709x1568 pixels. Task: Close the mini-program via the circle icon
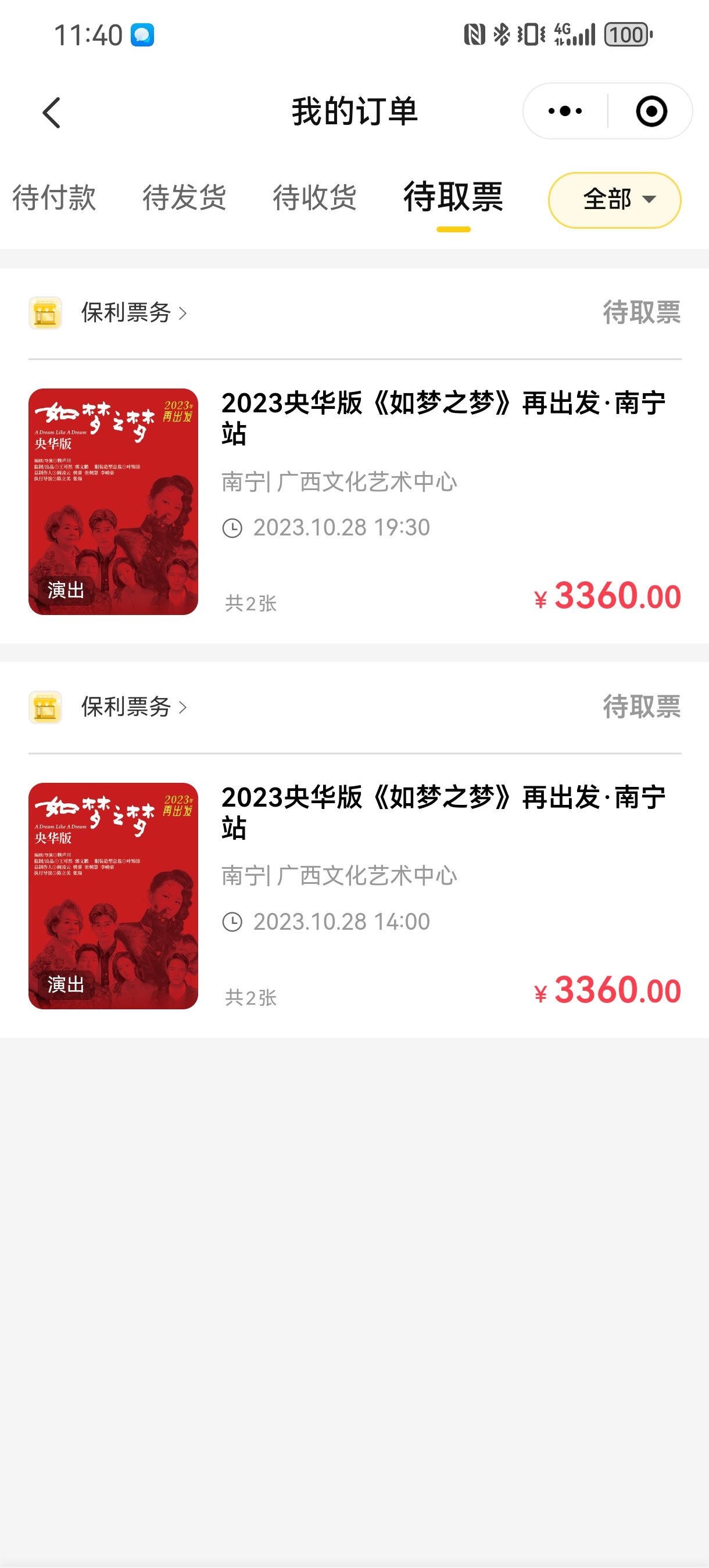(651, 112)
